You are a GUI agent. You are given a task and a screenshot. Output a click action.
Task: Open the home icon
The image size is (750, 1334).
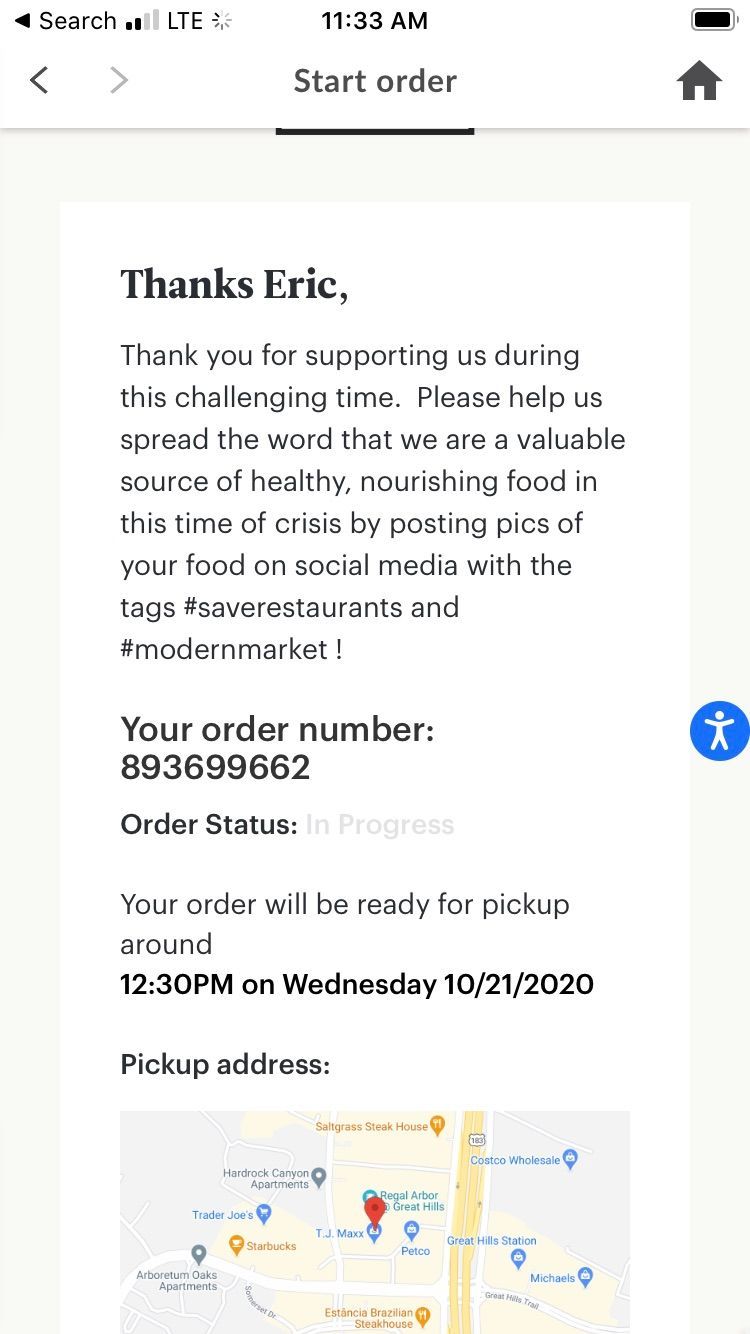[699, 81]
